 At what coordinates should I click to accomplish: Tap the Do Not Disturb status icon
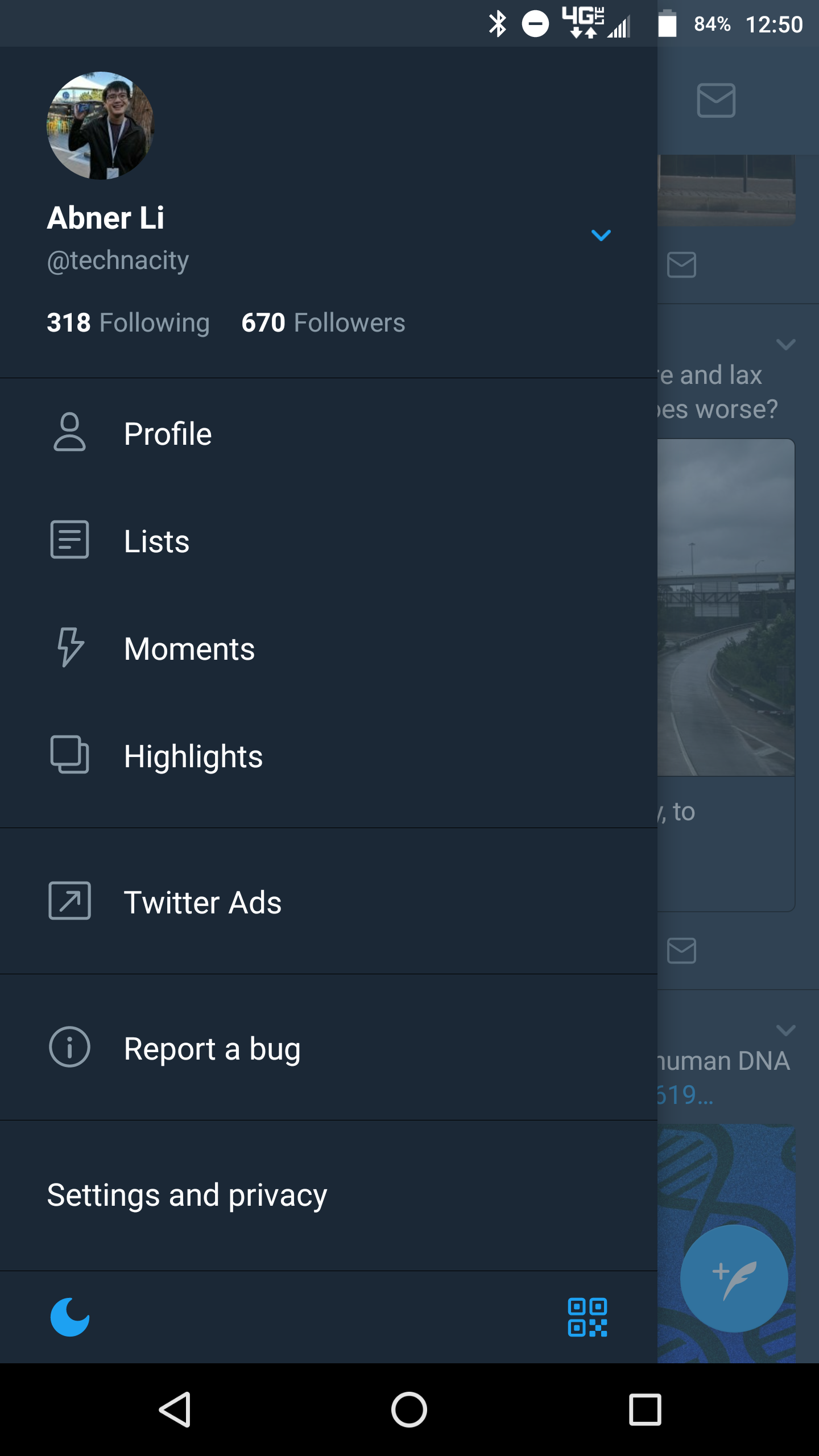[x=534, y=23]
